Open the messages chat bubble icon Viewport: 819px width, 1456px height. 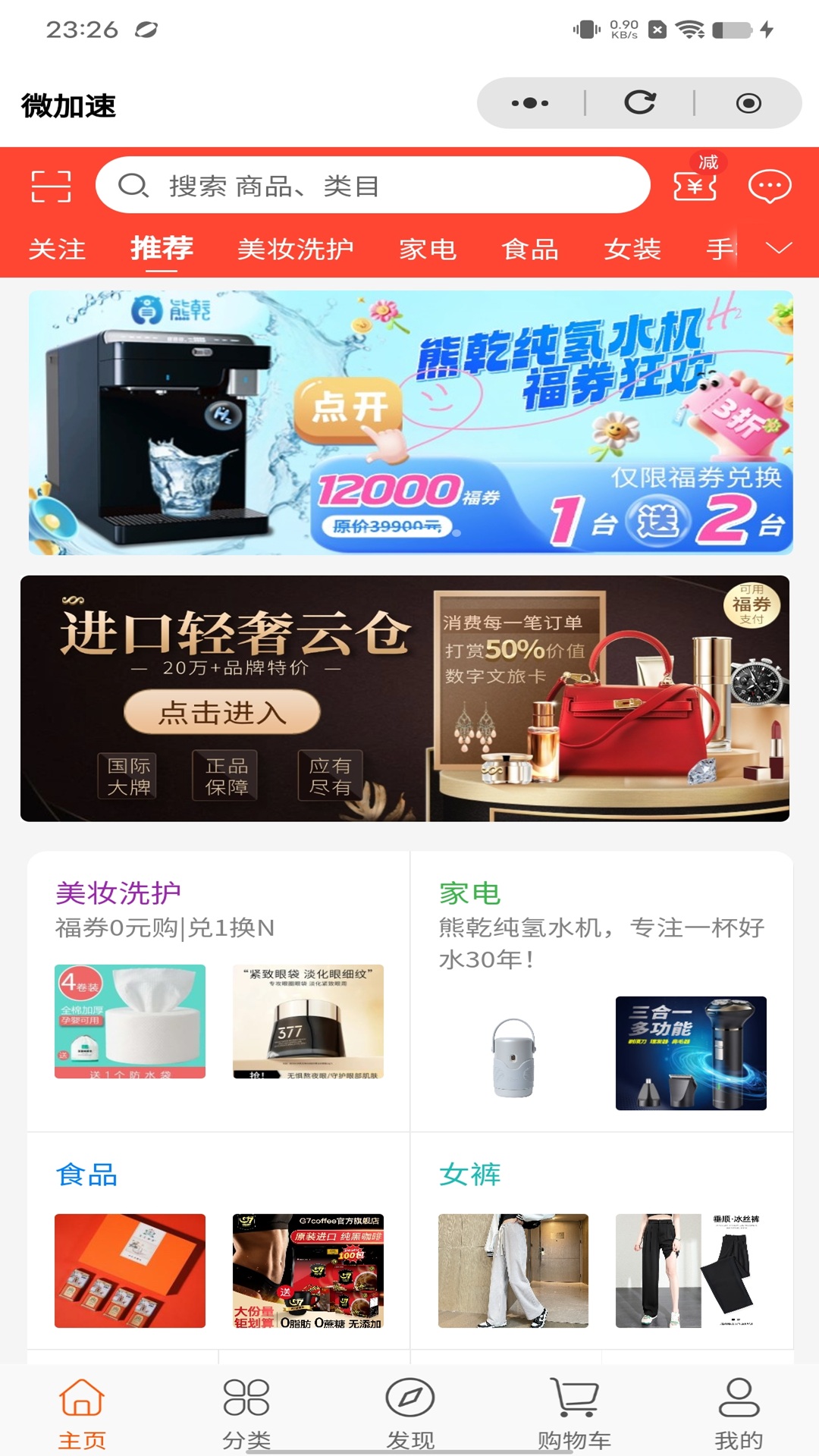[x=770, y=186]
